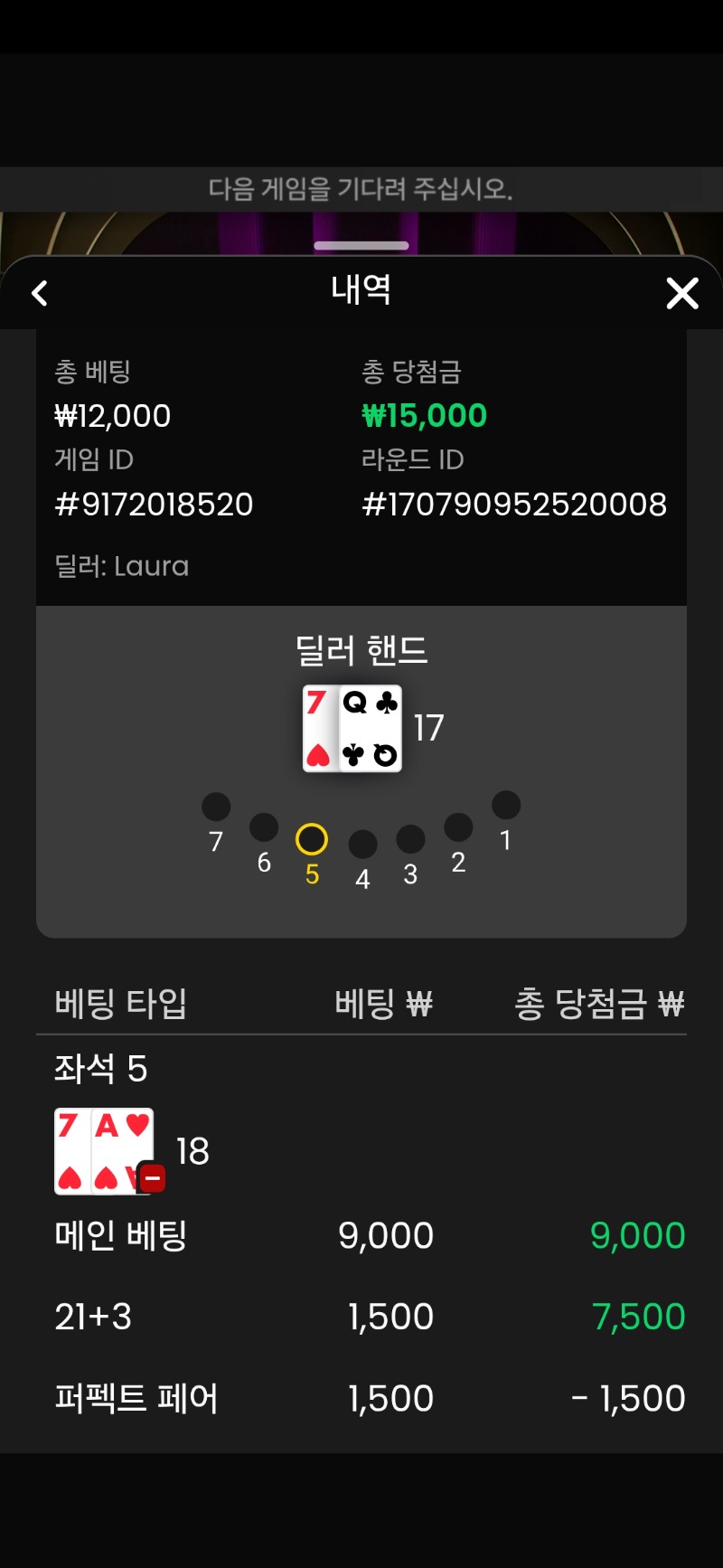Image resolution: width=723 pixels, height=1568 pixels.
Task: Go back from the 내역 history panel
Action: (x=40, y=293)
